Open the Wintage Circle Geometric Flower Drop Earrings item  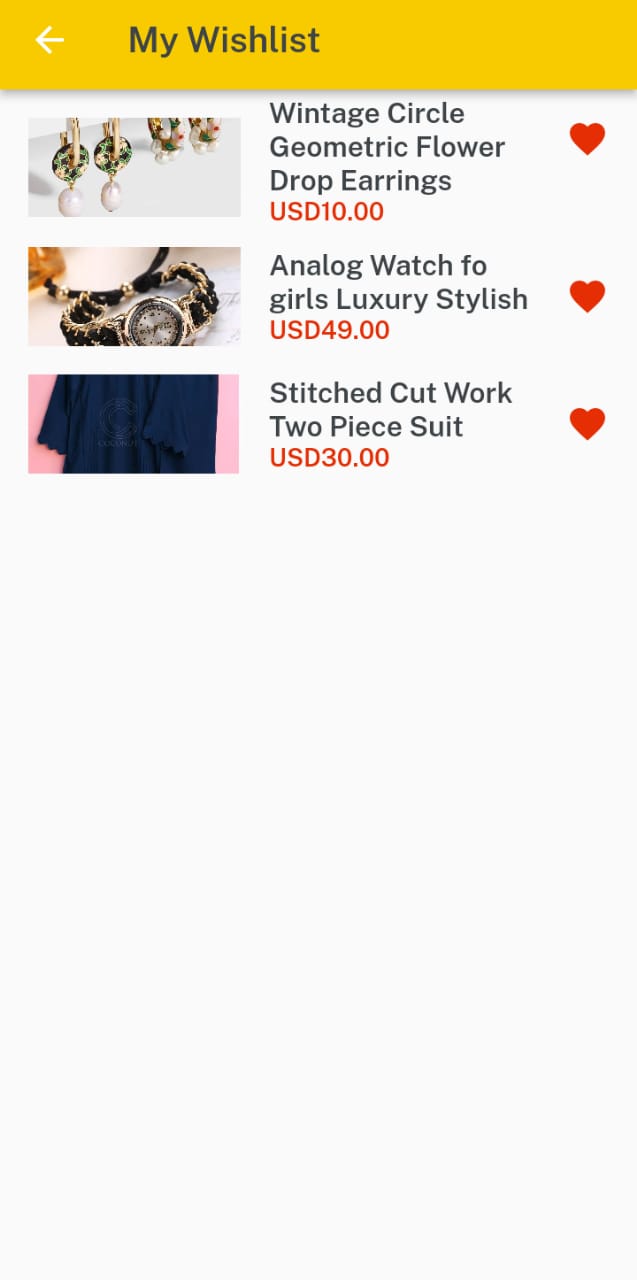[318, 161]
